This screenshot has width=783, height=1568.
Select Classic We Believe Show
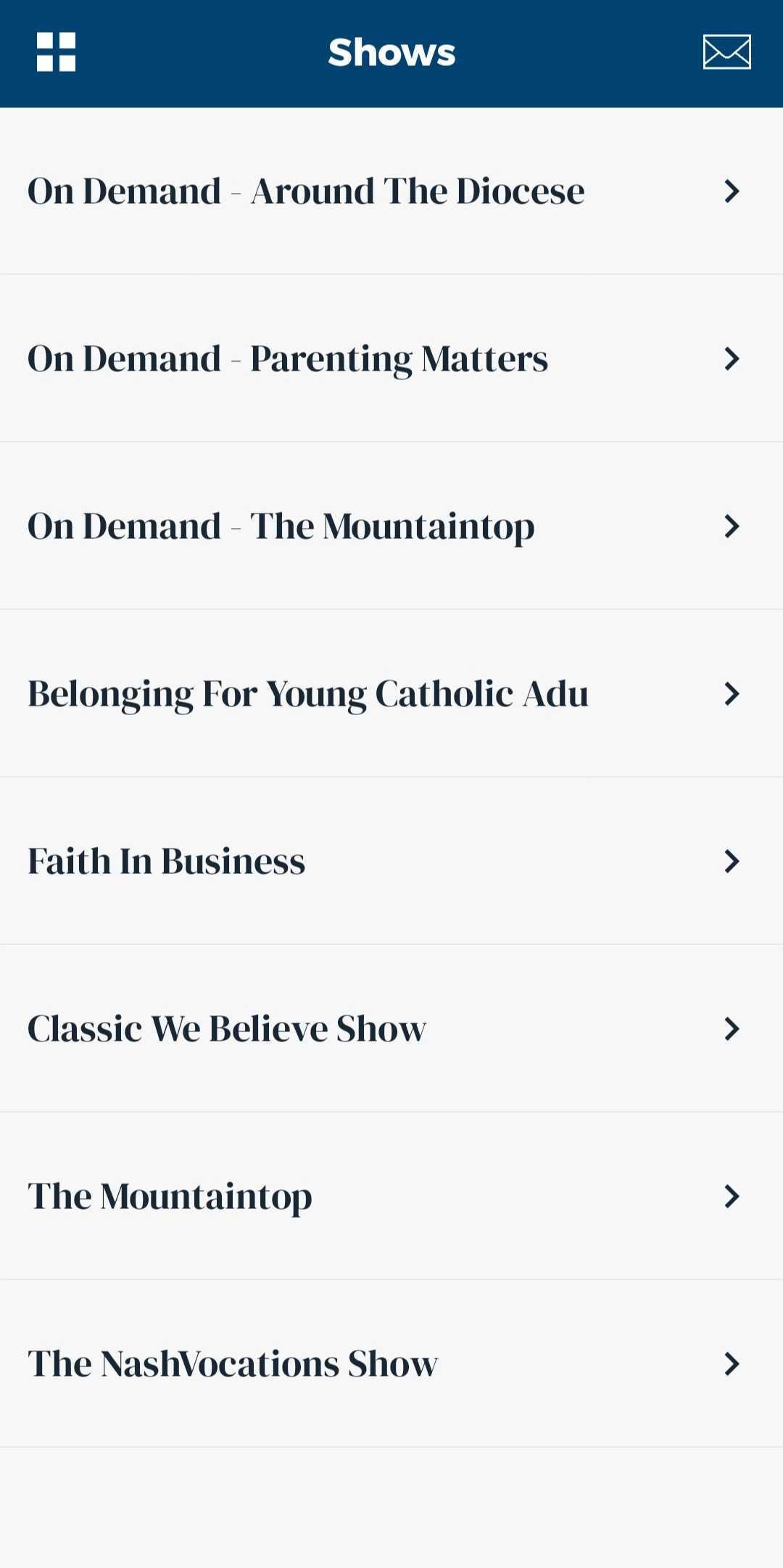coord(391,1028)
